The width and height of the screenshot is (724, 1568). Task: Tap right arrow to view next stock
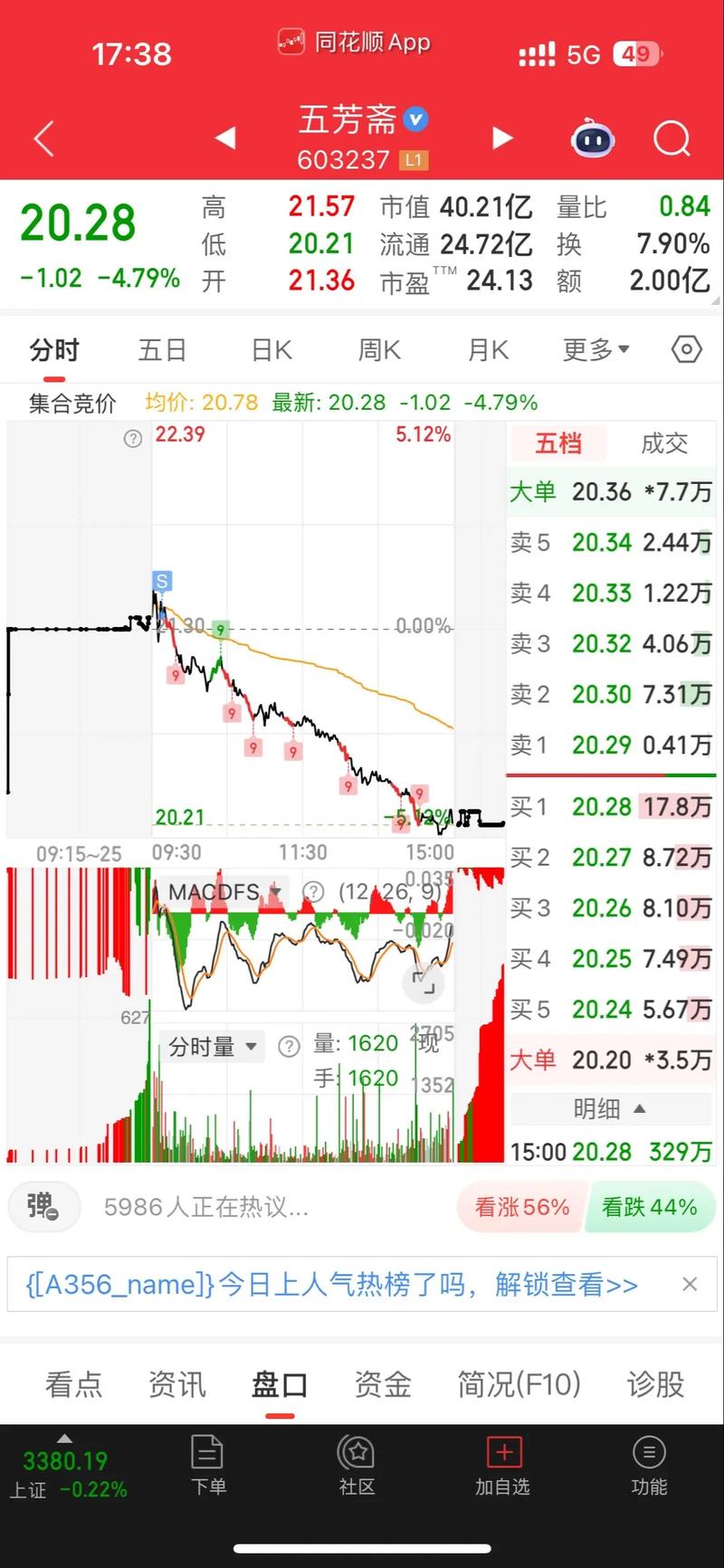[x=503, y=138]
